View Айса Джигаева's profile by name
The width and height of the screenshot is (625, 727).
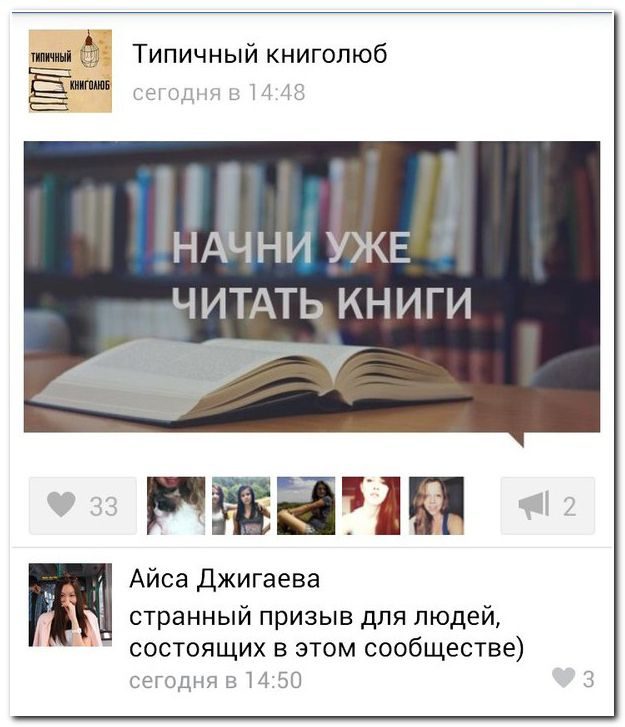[x=226, y=578]
